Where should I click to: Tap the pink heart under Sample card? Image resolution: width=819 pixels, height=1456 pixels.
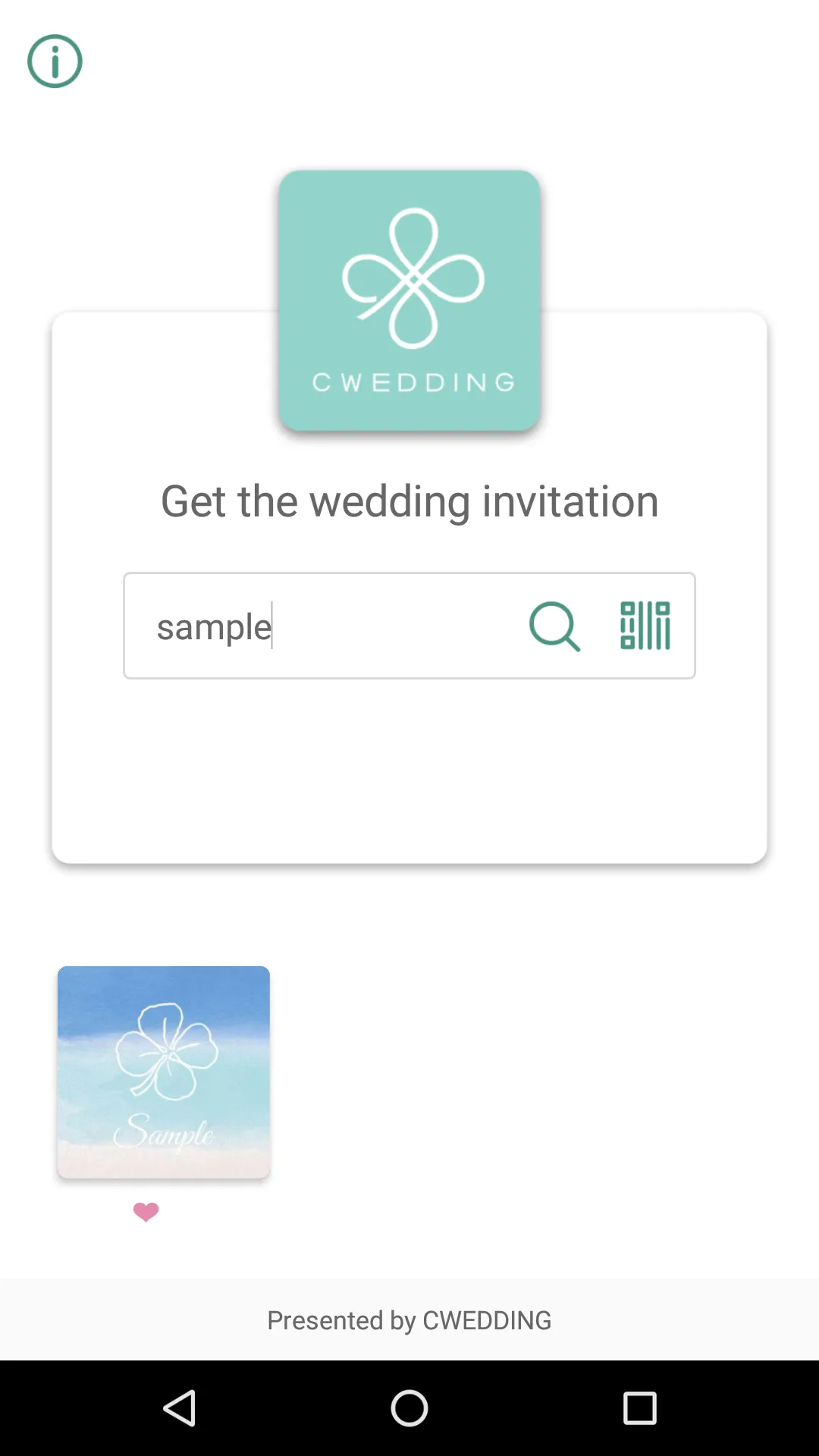146,1212
